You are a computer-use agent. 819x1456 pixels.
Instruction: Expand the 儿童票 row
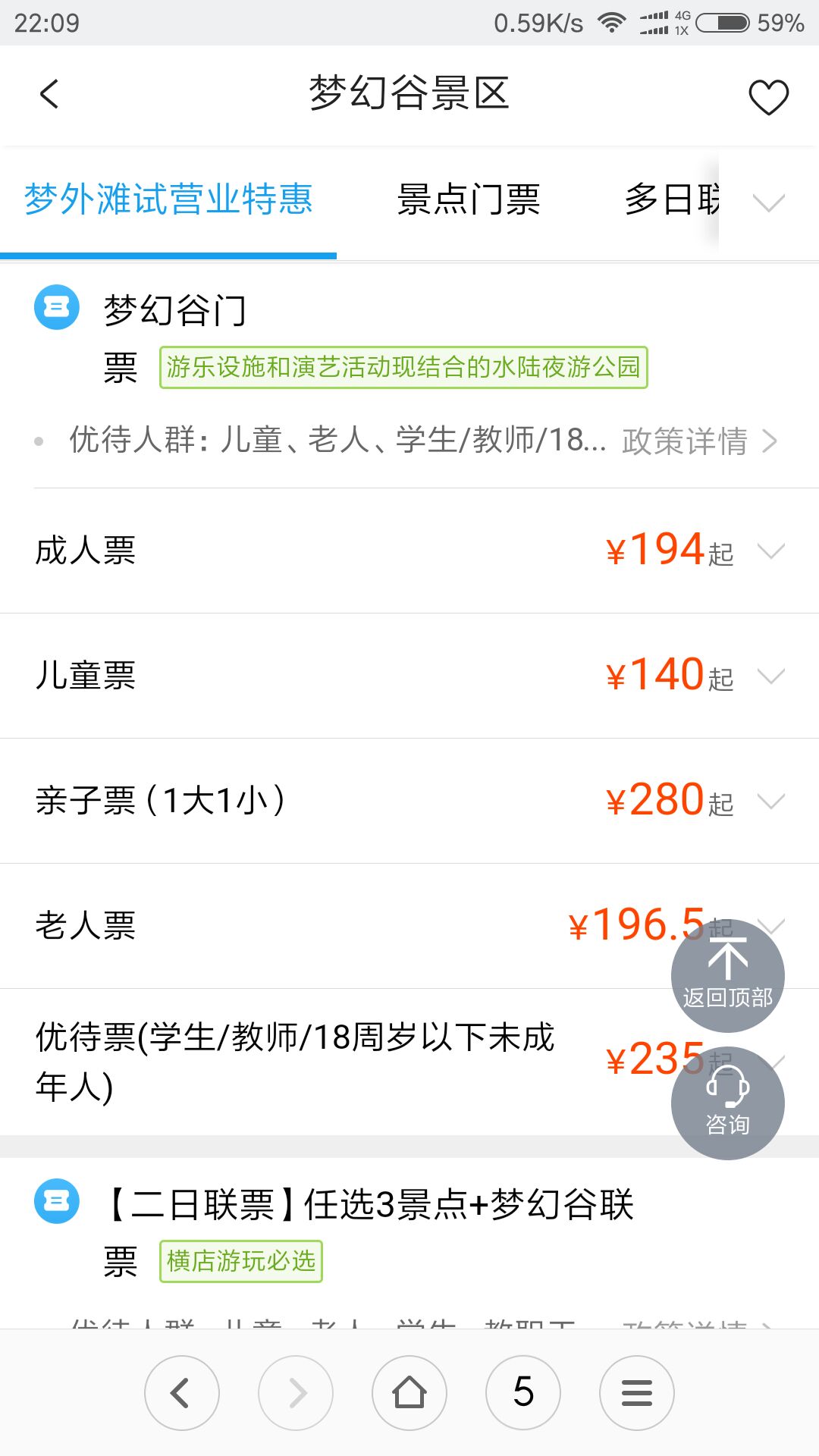[409, 676]
